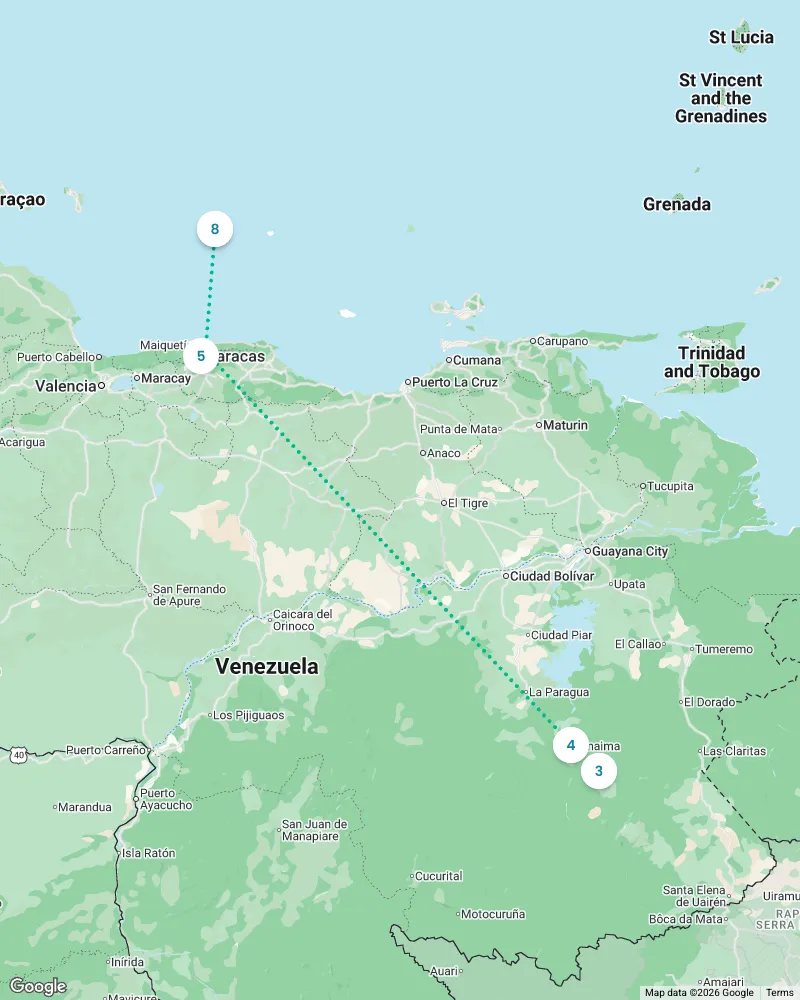This screenshot has width=800, height=1000.
Task: Open map marker number 4
Action: [571, 744]
